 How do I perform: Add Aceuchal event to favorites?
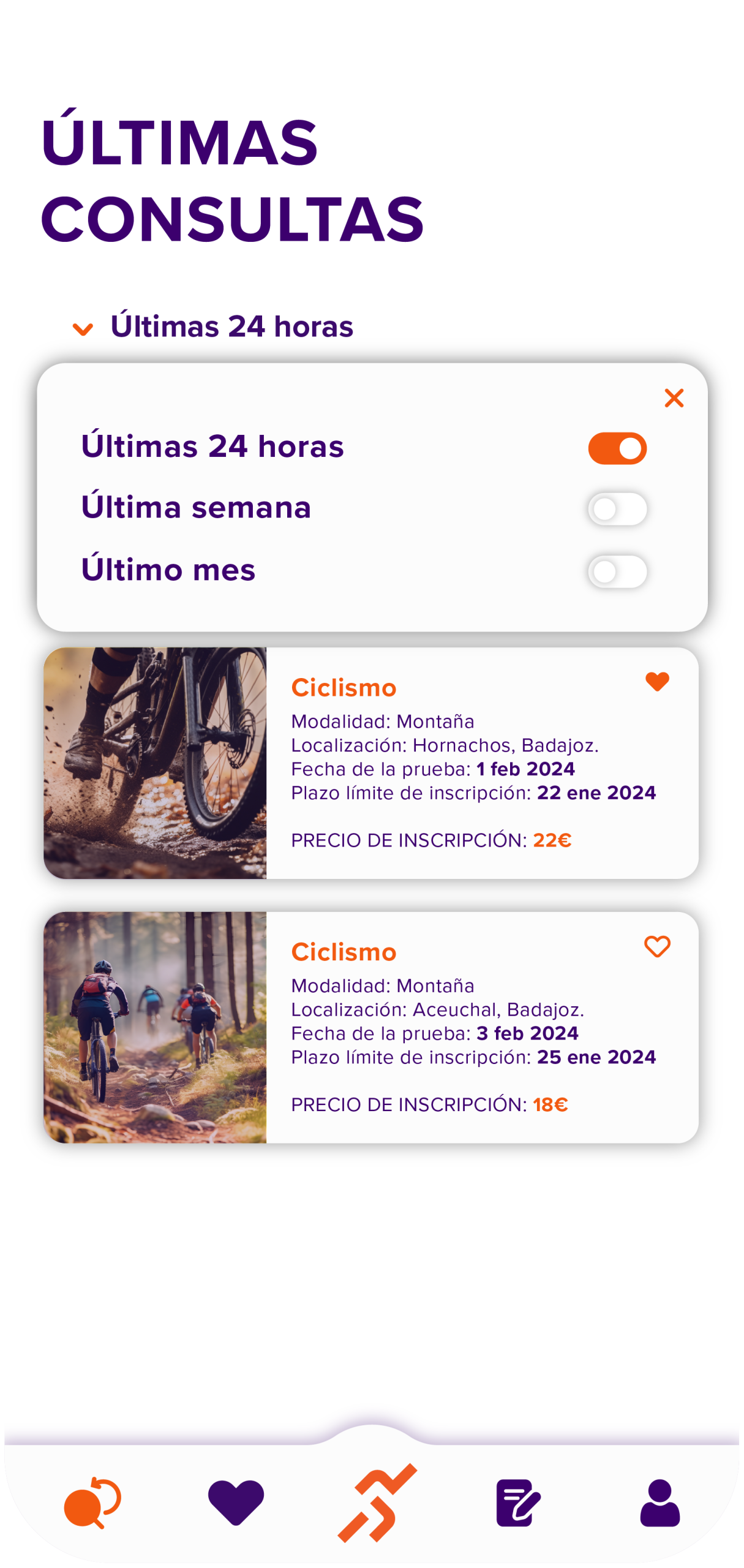[x=657, y=946]
